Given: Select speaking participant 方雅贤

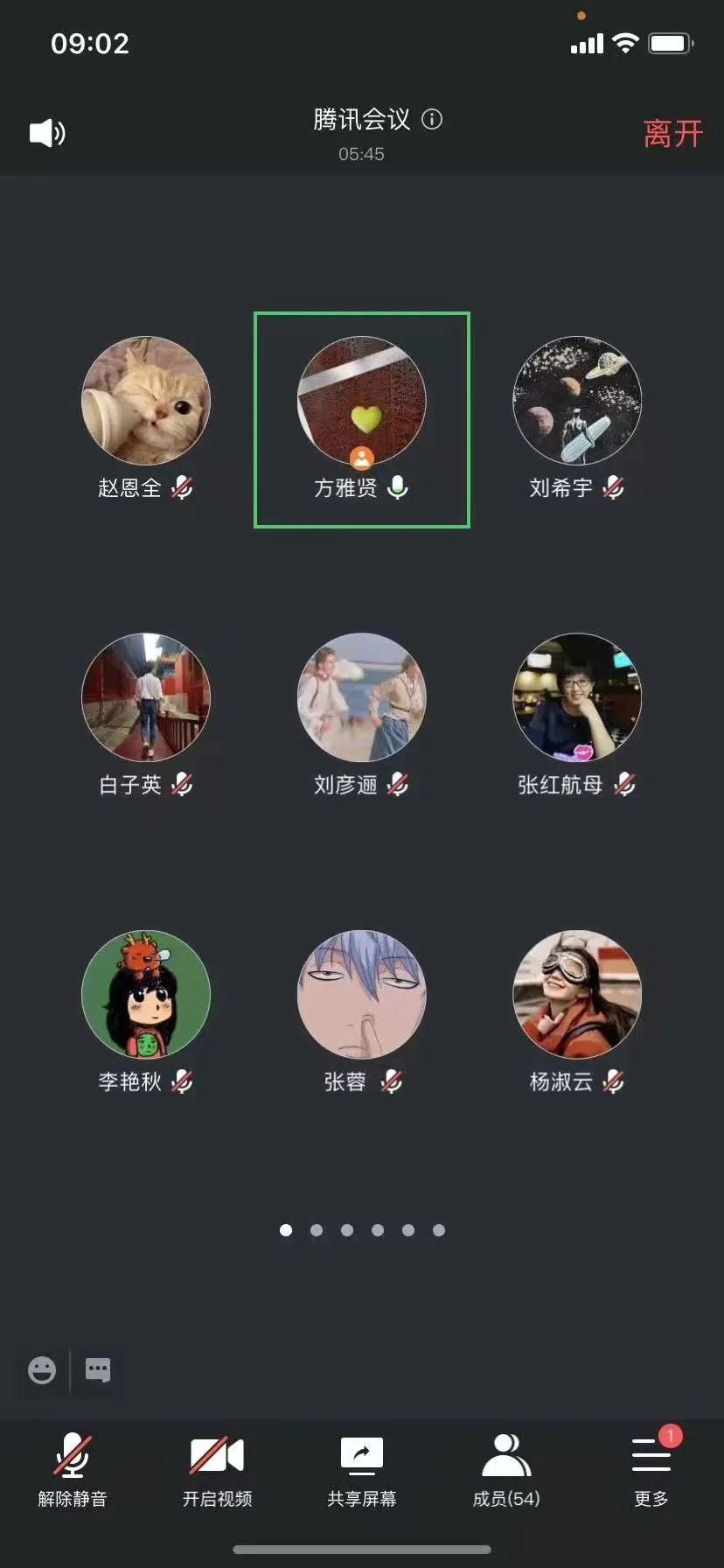Looking at the screenshot, I should [362, 402].
